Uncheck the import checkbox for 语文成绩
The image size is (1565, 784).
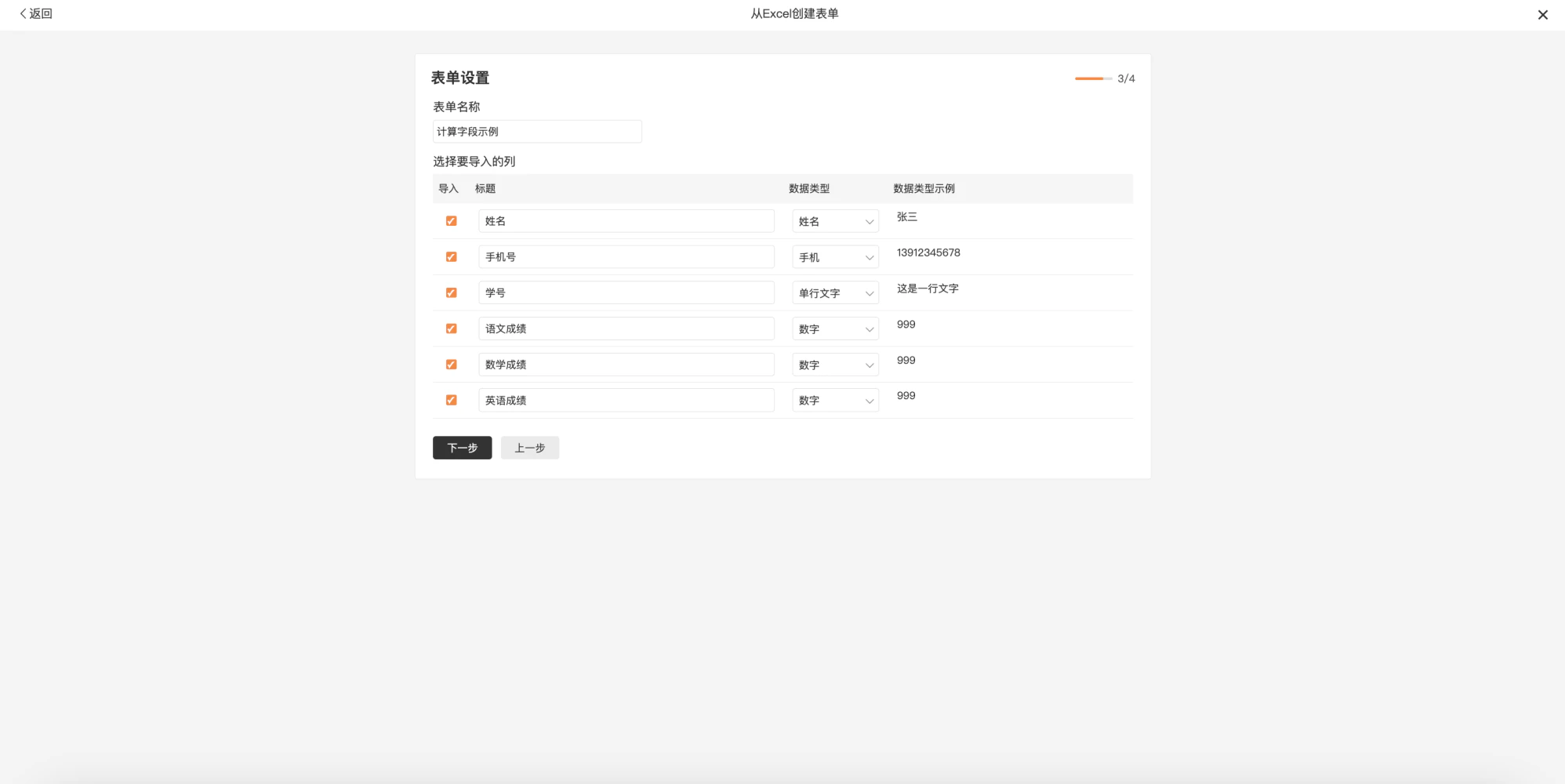pos(451,328)
